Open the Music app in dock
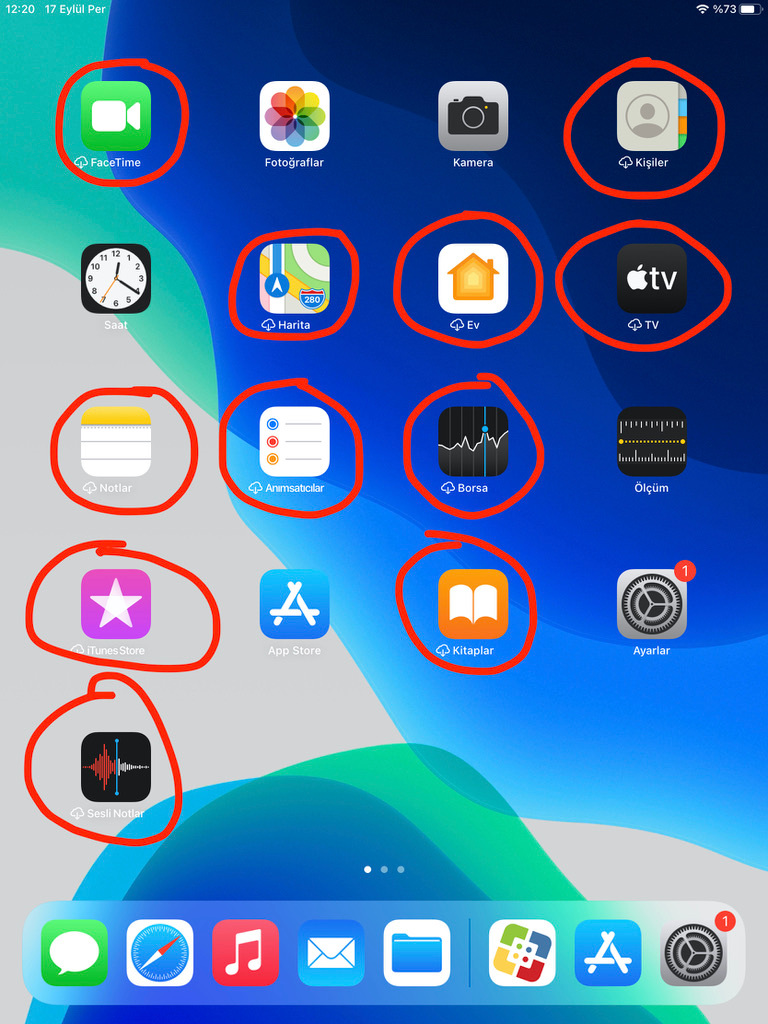This screenshot has height=1024, width=768. [245, 953]
